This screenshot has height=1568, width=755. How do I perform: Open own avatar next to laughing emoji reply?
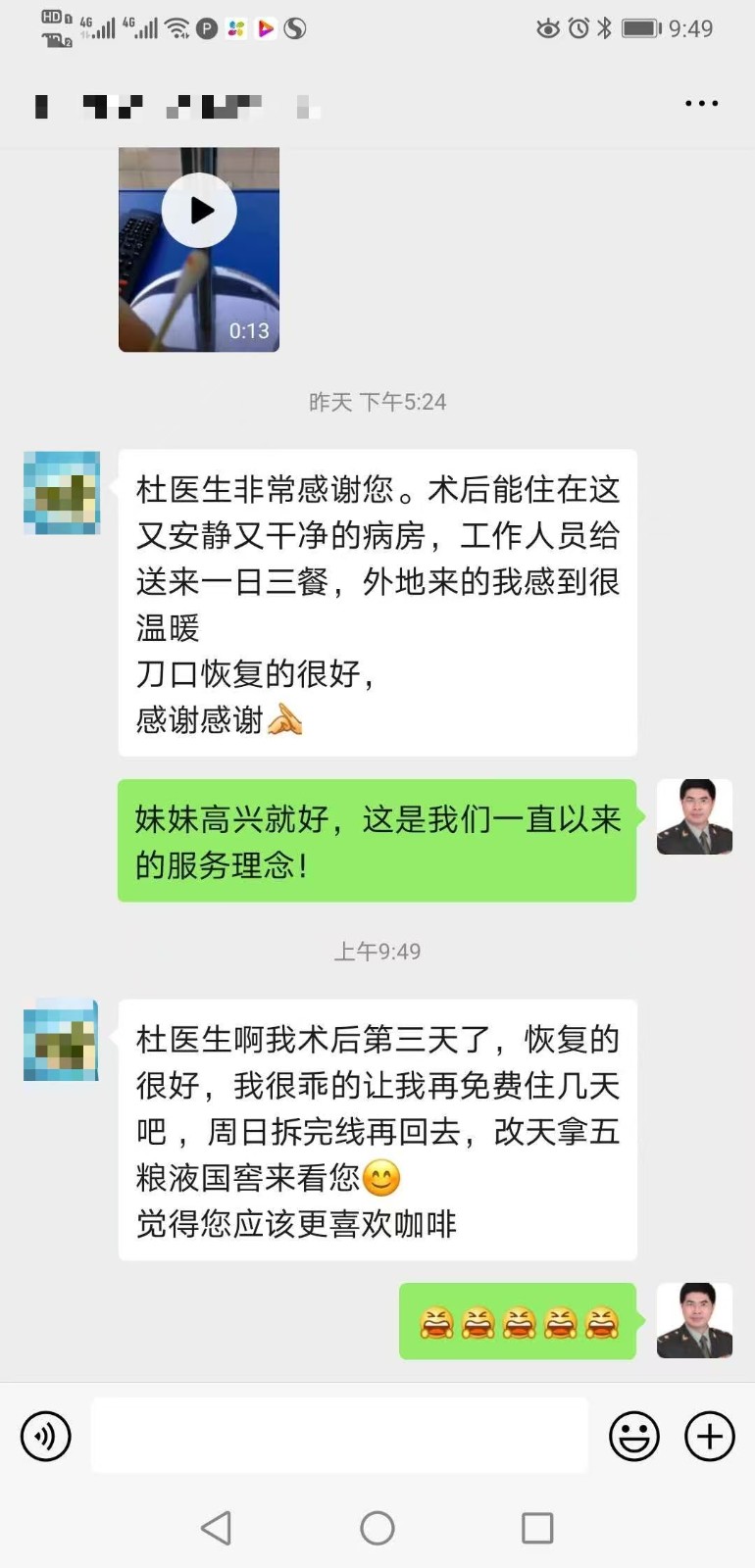pos(694,1320)
